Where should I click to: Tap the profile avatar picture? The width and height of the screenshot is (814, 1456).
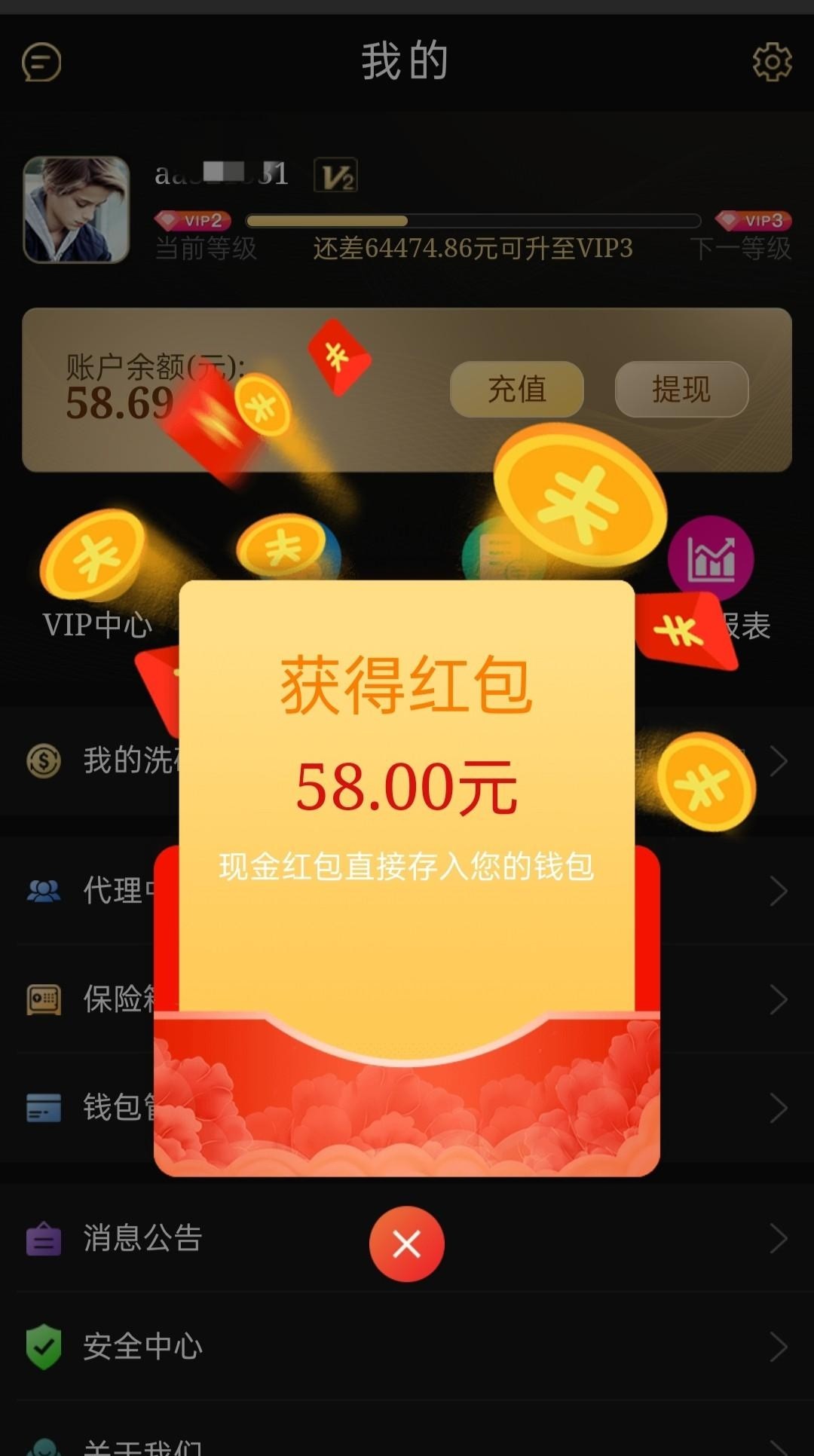[76, 210]
